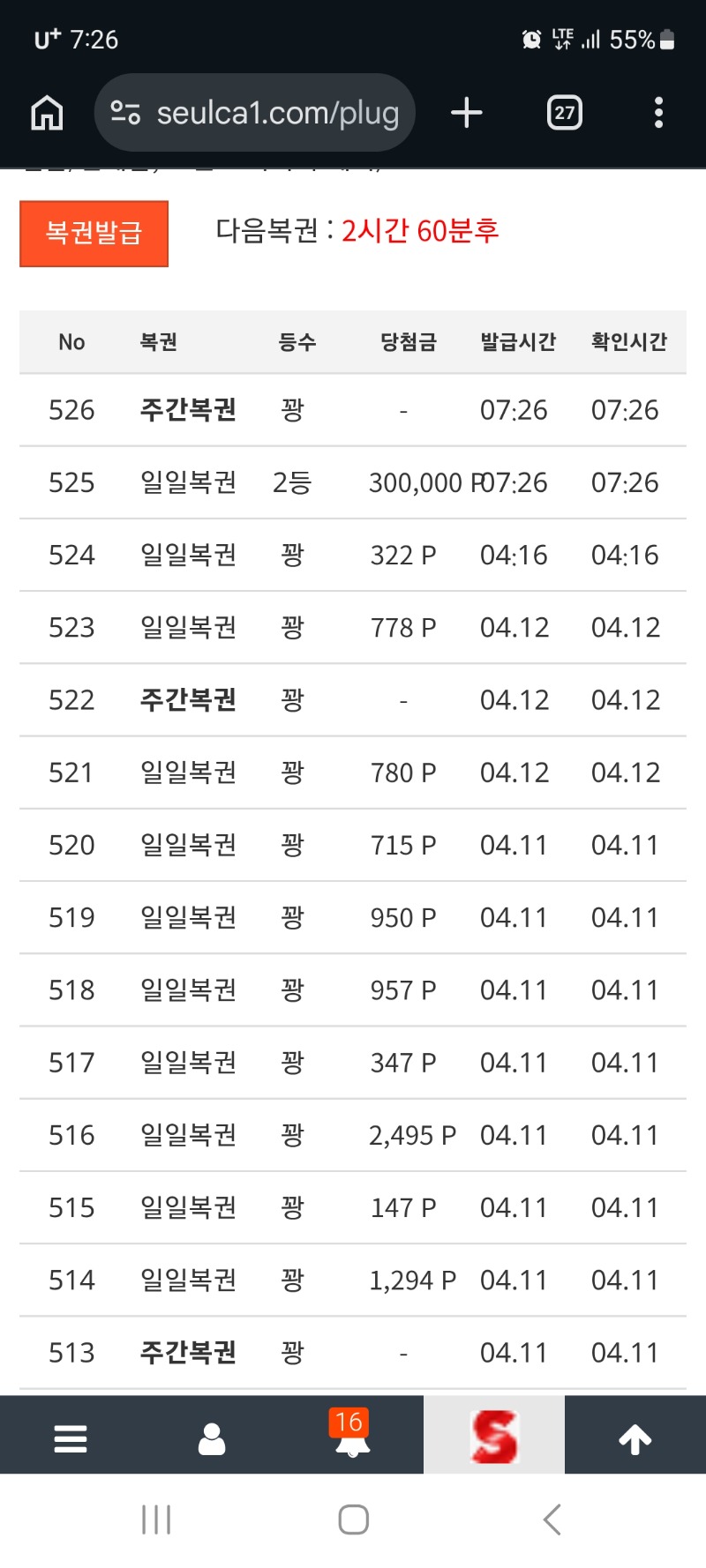The width and height of the screenshot is (706, 1568).
Task: Open recent apps from the navigation bar
Action: point(156,1519)
